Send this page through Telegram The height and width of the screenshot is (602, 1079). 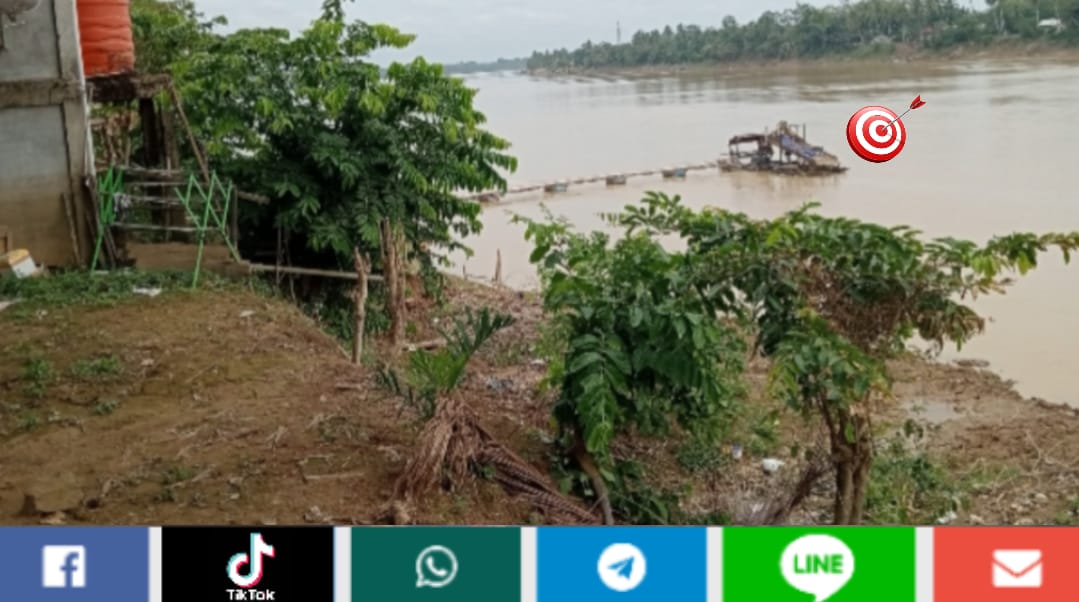622,566
